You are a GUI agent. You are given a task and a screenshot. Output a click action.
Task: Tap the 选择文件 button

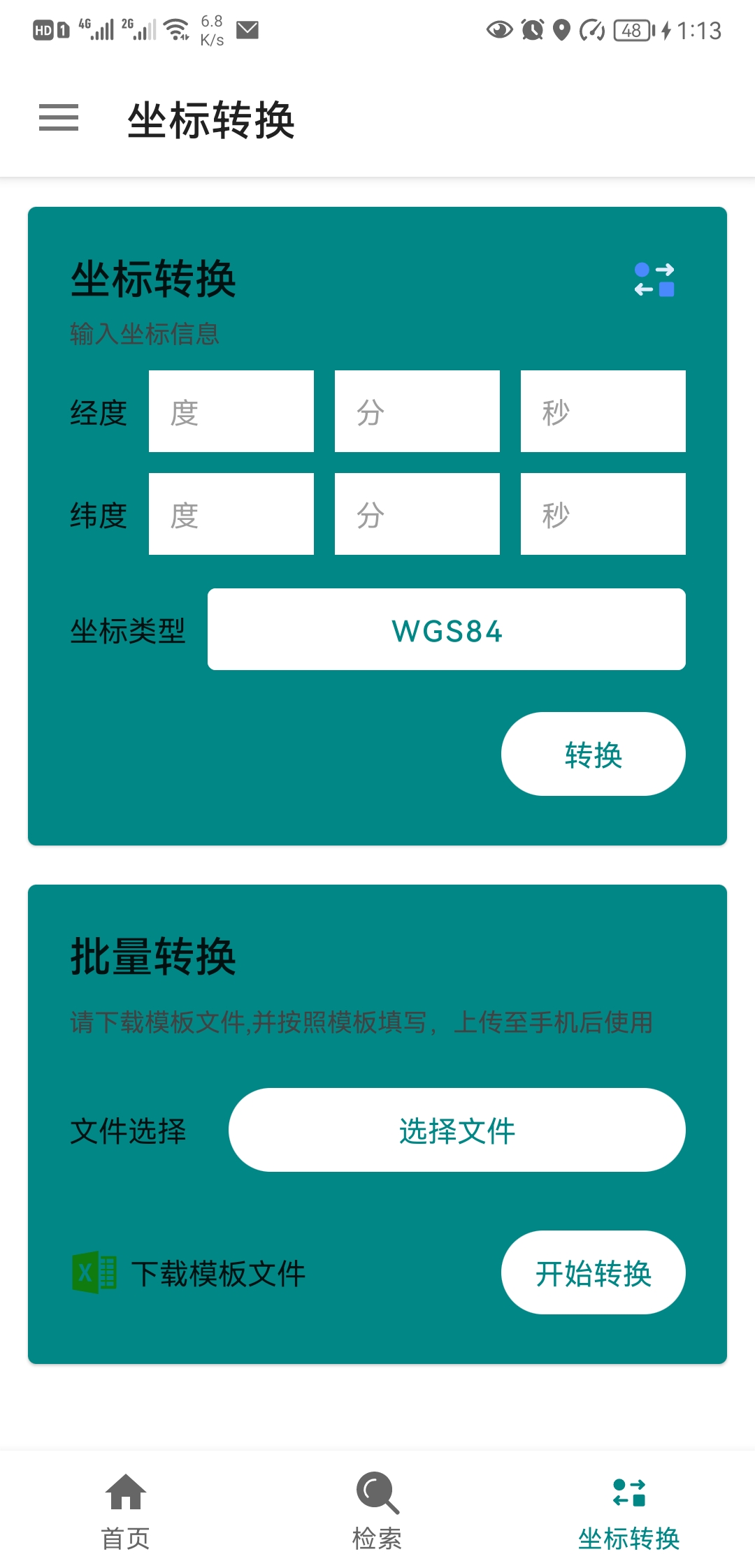[456, 1130]
